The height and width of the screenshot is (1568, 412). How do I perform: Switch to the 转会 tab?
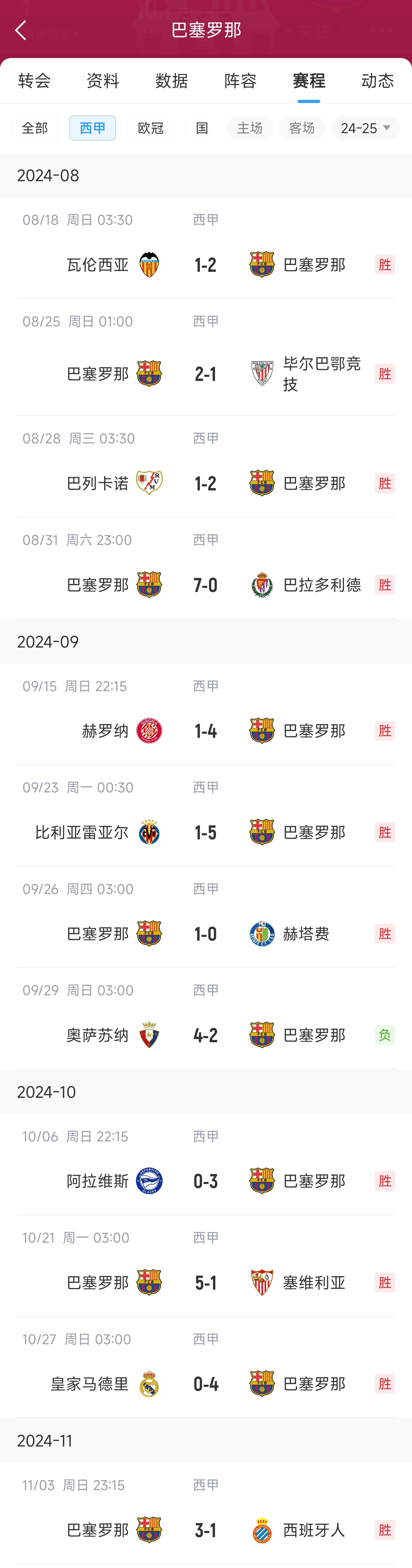(x=34, y=81)
